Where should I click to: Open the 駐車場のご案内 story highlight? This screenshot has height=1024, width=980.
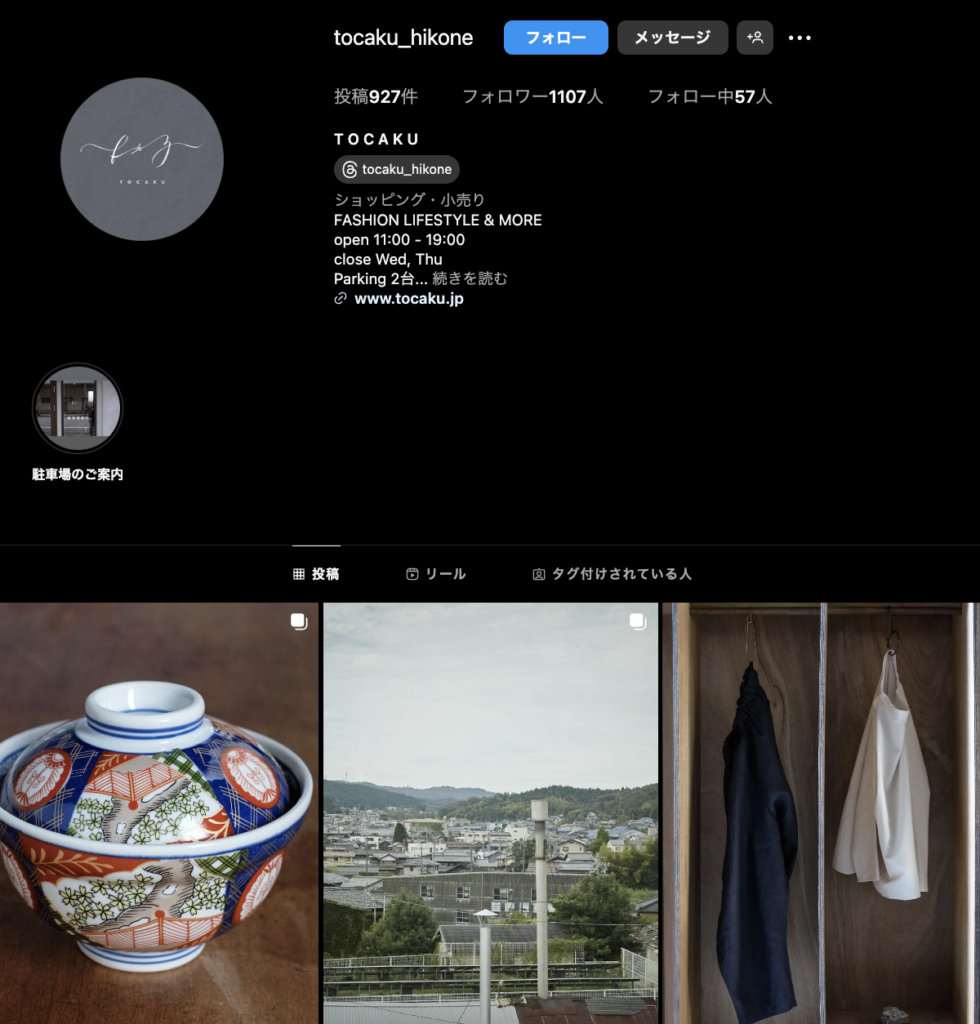(x=77, y=408)
